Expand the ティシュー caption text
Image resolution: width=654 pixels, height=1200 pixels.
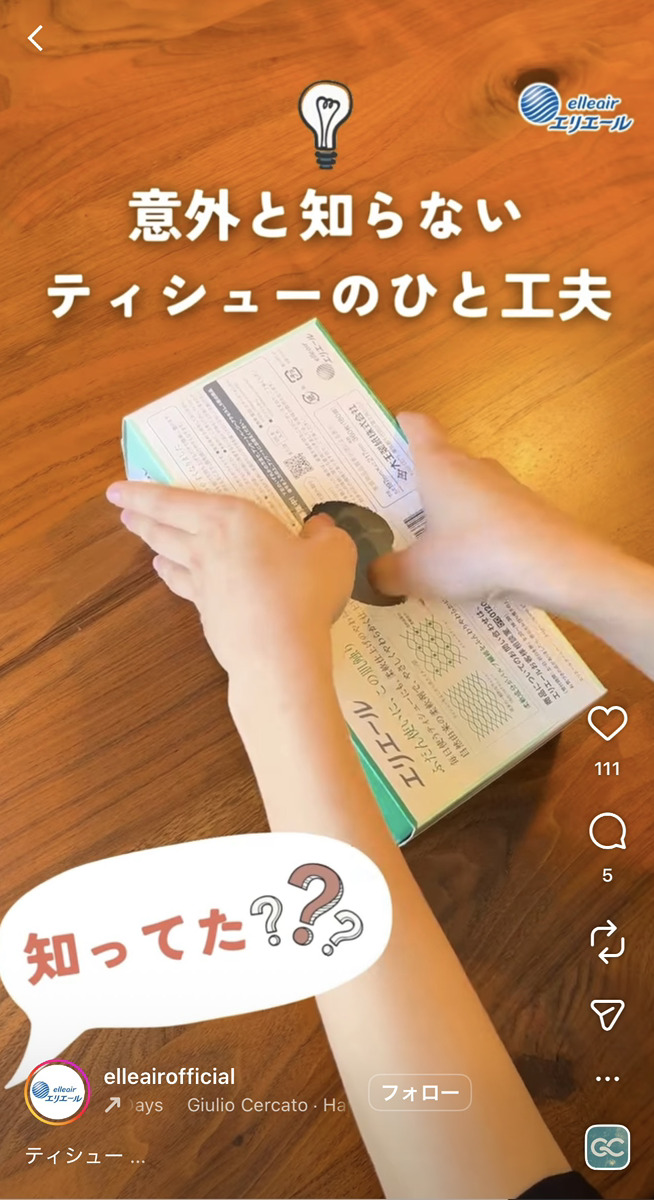(85, 1156)
